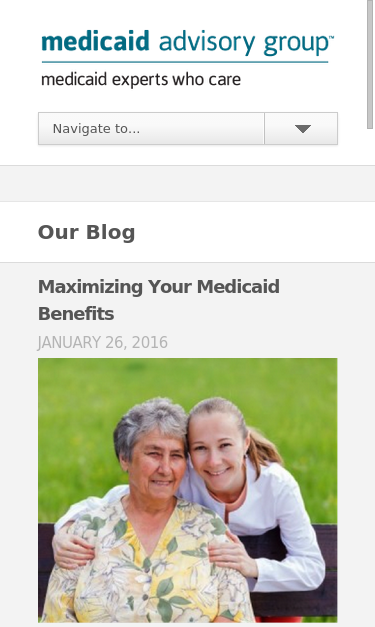Open the Navigate to dropdown menu

188,128
